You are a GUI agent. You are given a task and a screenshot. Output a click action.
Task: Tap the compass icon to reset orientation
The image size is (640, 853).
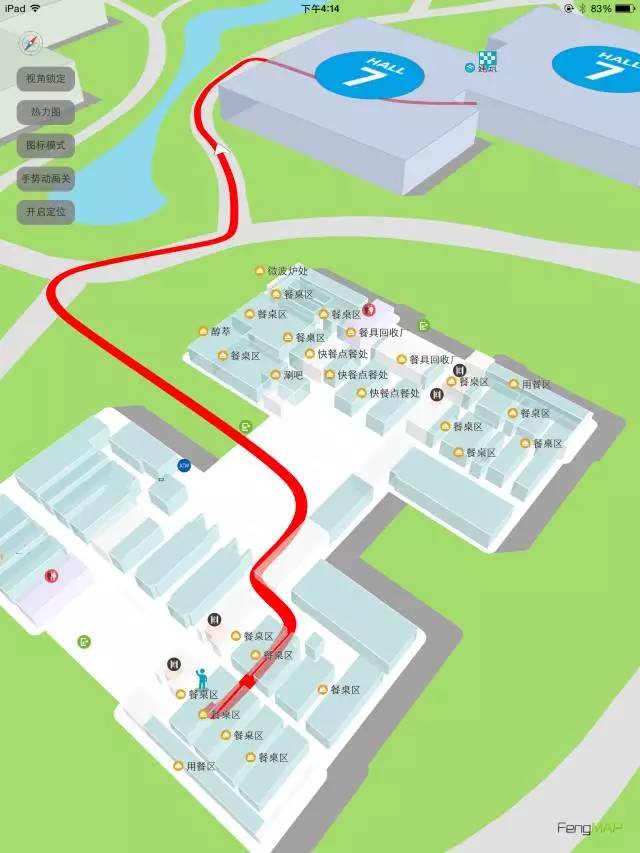pyautogui.click(x=32, y=43)
